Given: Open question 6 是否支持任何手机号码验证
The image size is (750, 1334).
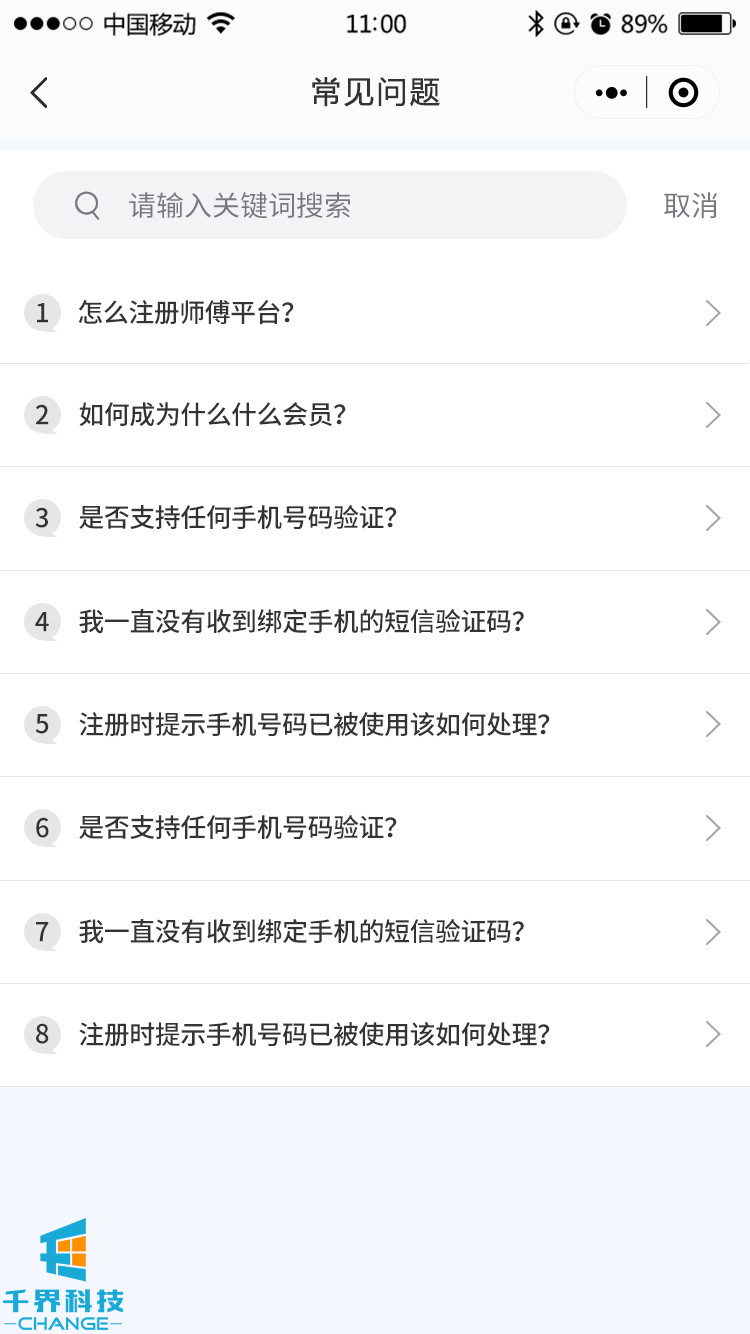Looking at the screenshot, I should [x=374, y=828].
